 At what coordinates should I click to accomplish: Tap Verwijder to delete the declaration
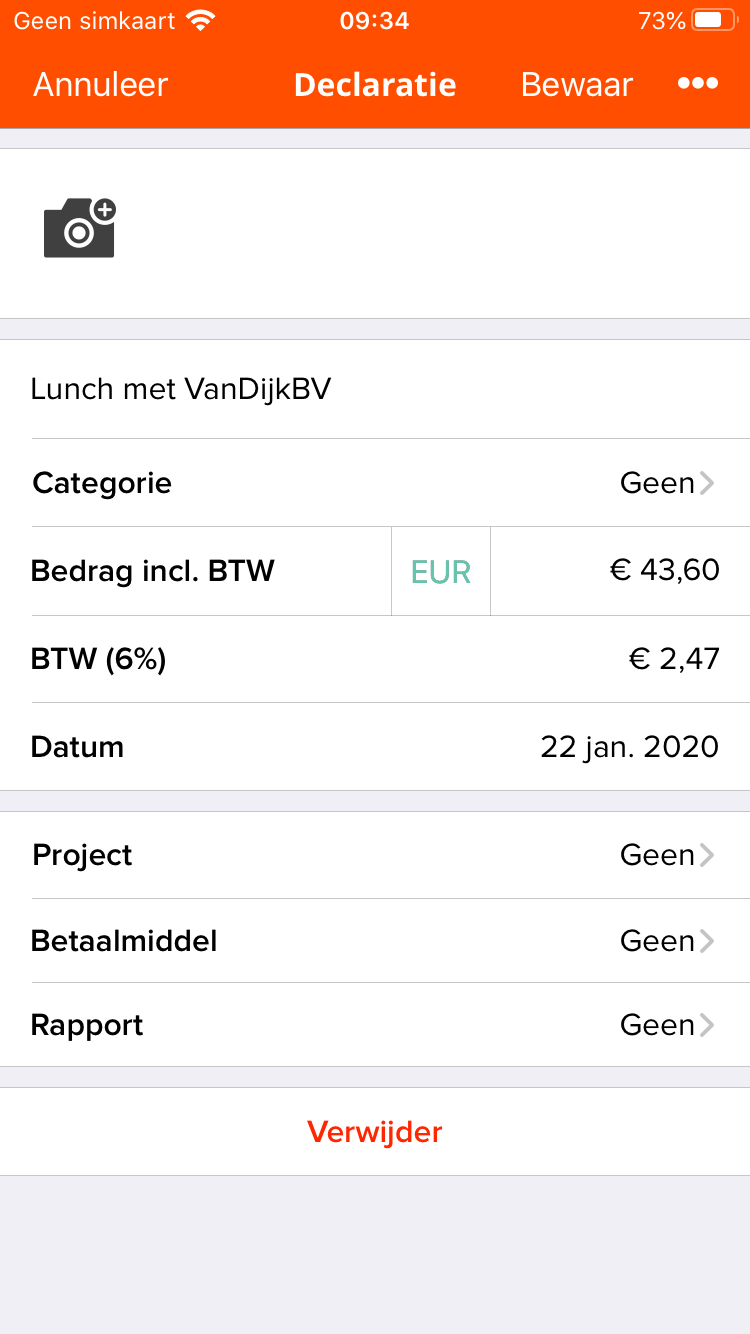(375, 1132)
